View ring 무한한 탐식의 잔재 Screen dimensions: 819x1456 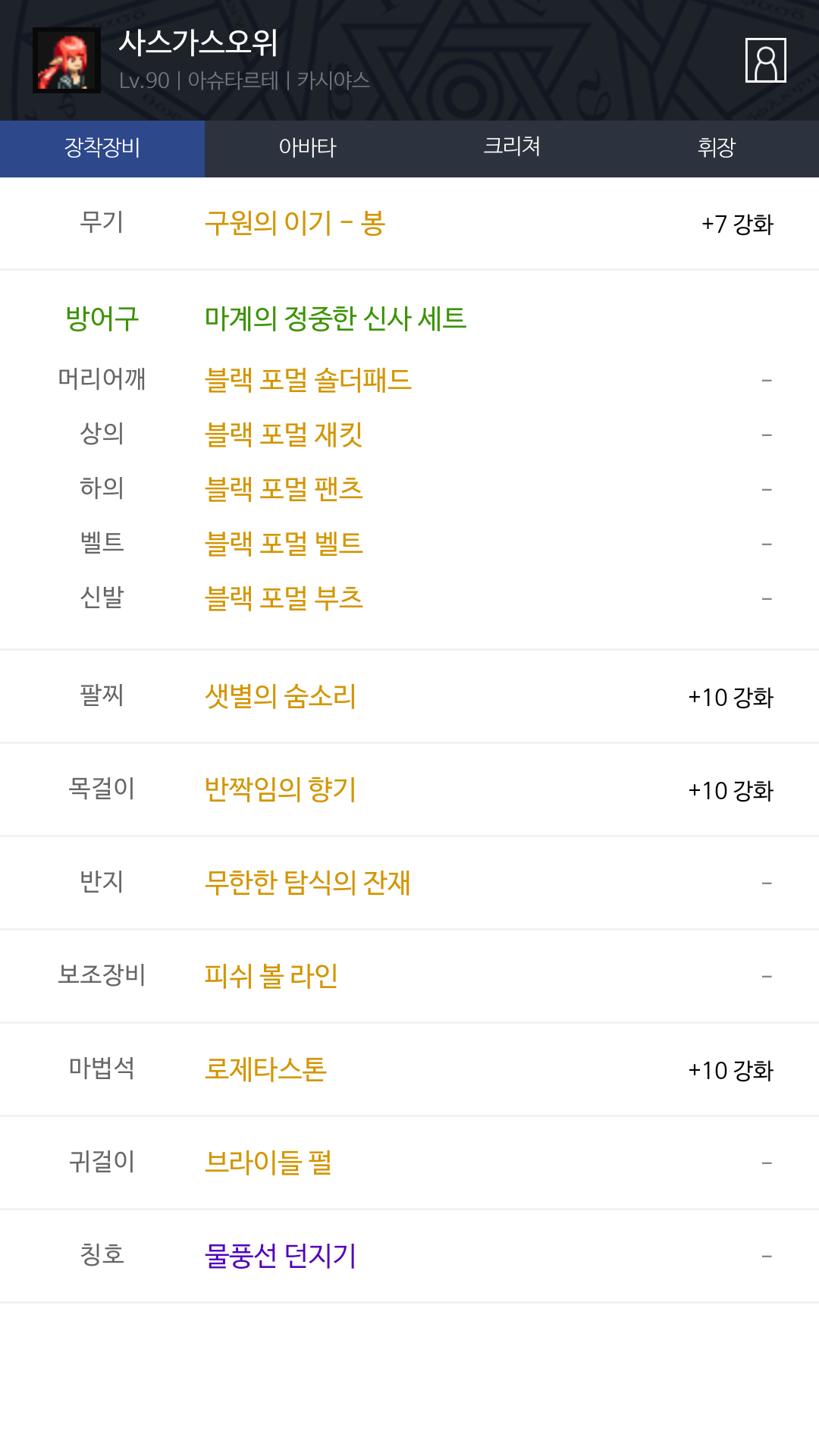pos(307,883)
